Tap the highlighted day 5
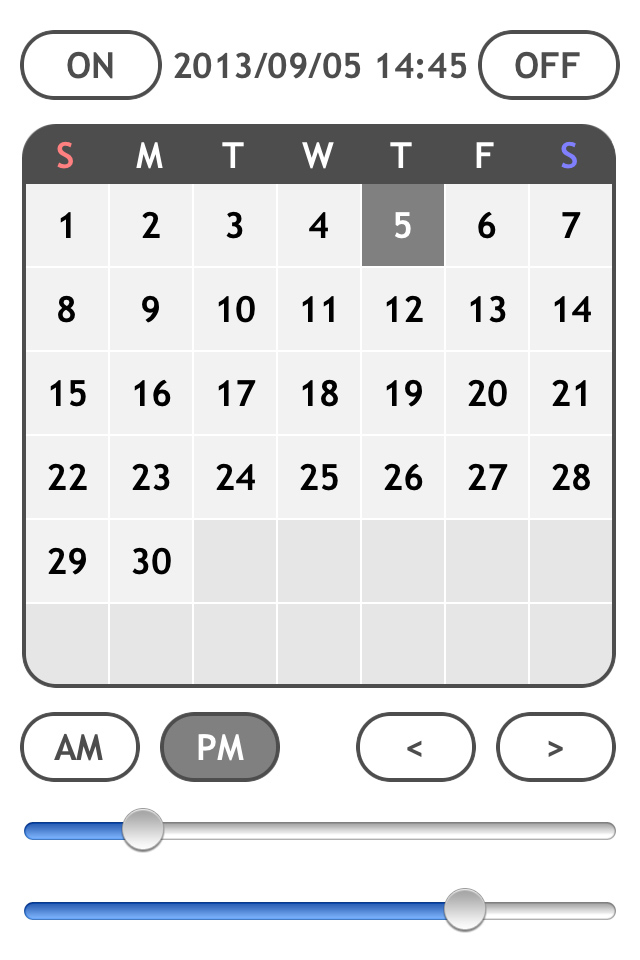Image resolution: width=640 pixels, height=960 pixels. coord(403,226)
